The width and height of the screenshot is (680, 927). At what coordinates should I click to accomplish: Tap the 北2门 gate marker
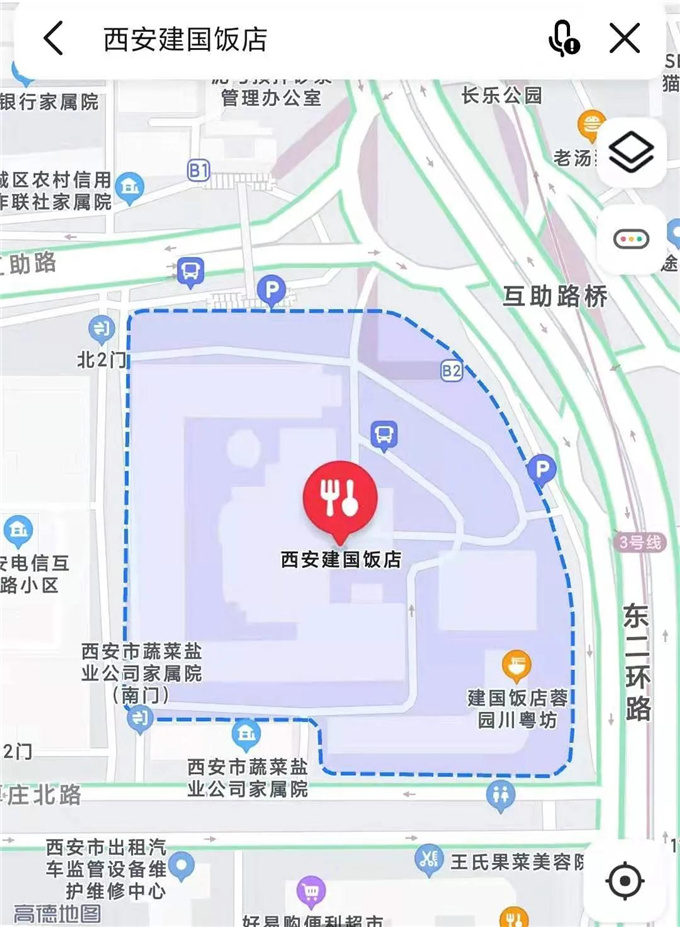tap(101, 327)
